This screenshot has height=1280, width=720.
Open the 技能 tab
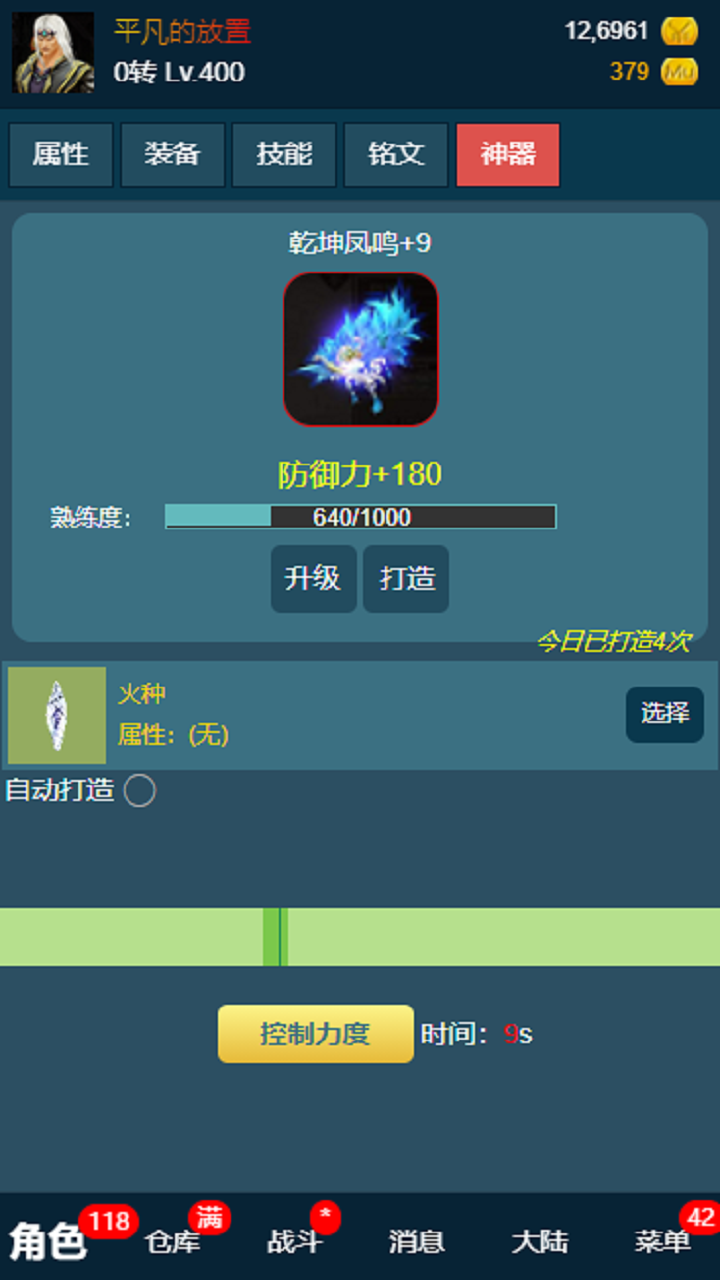(284, 155)
